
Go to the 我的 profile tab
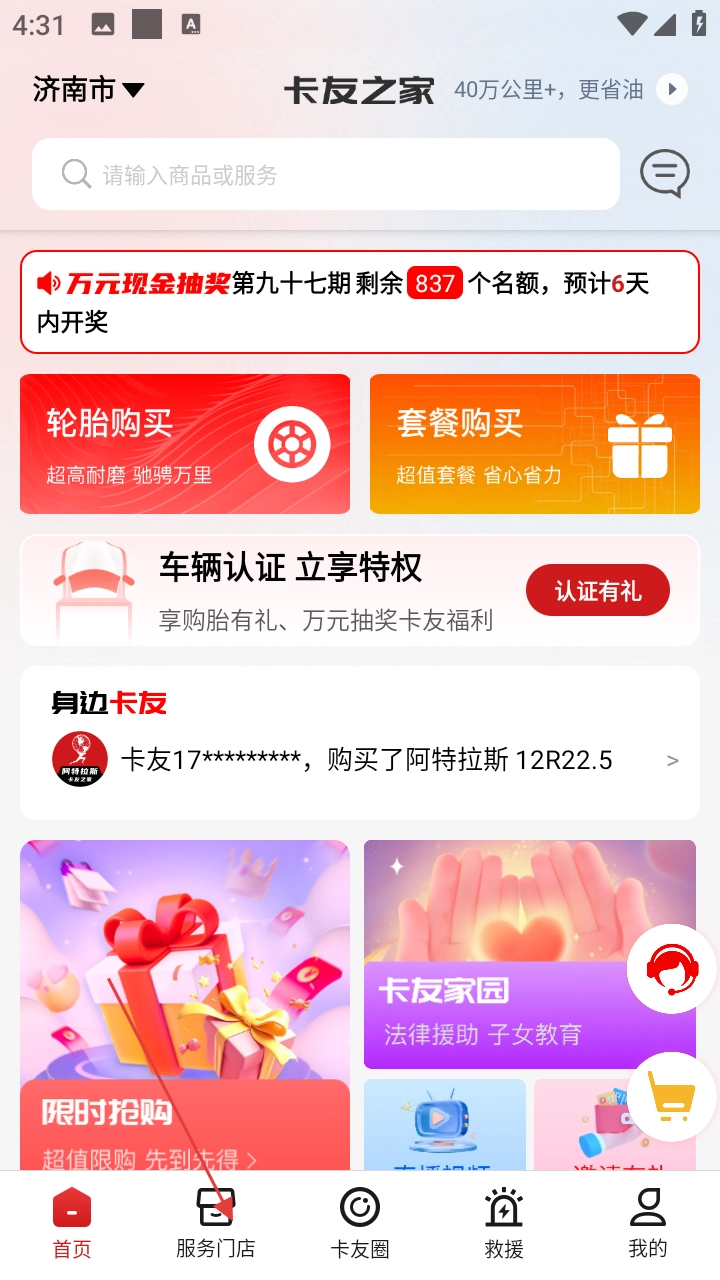point(647,1224)
